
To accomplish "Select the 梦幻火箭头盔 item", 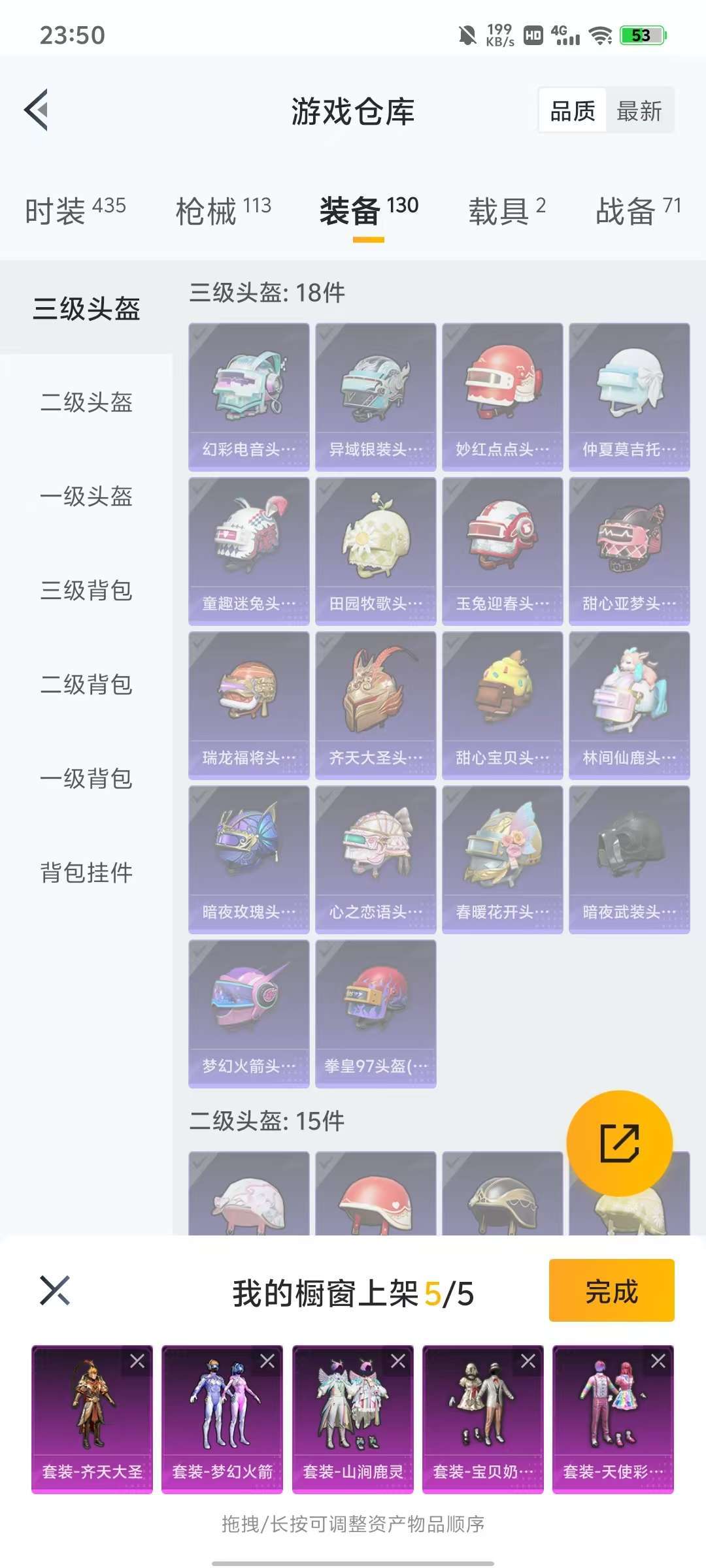I will 248,1014.
